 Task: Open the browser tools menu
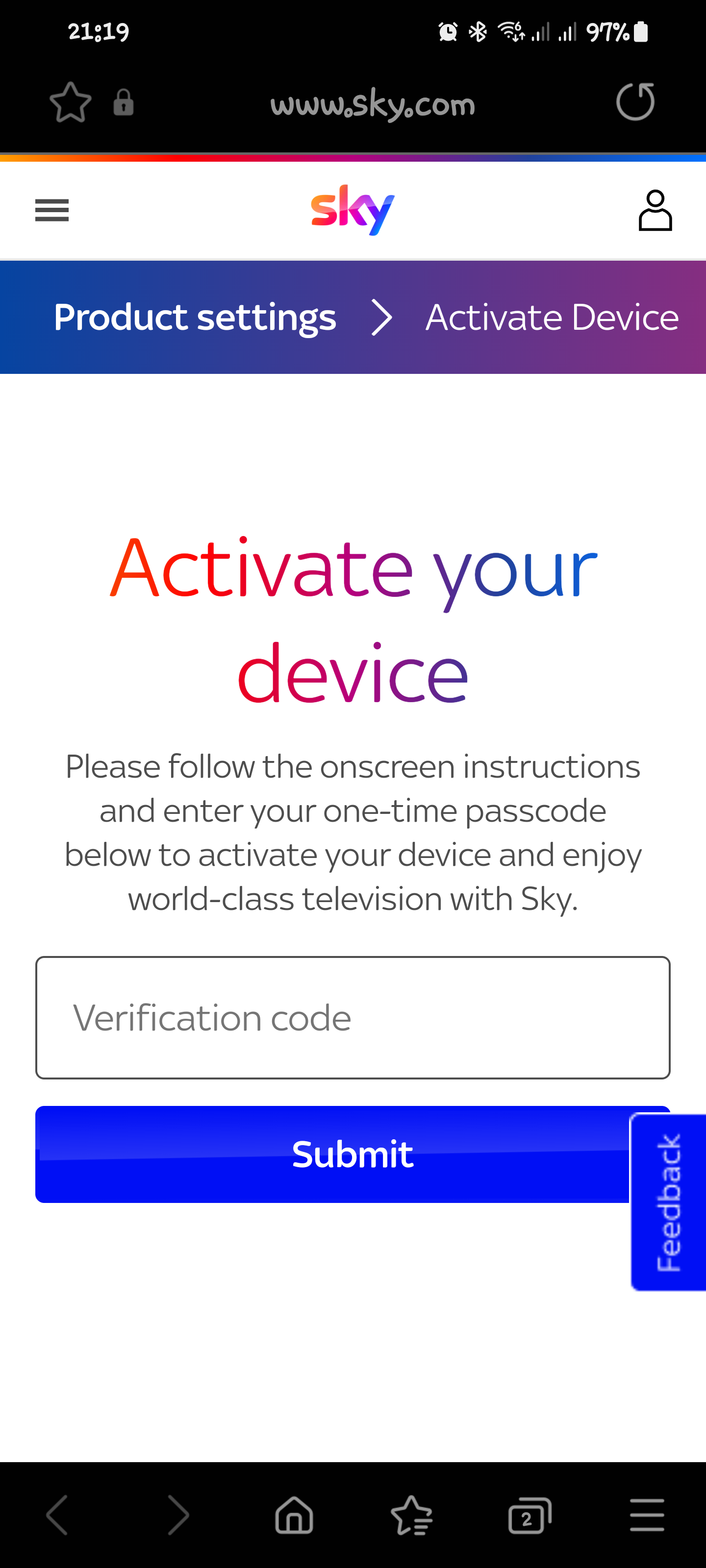pos(646,1515)
